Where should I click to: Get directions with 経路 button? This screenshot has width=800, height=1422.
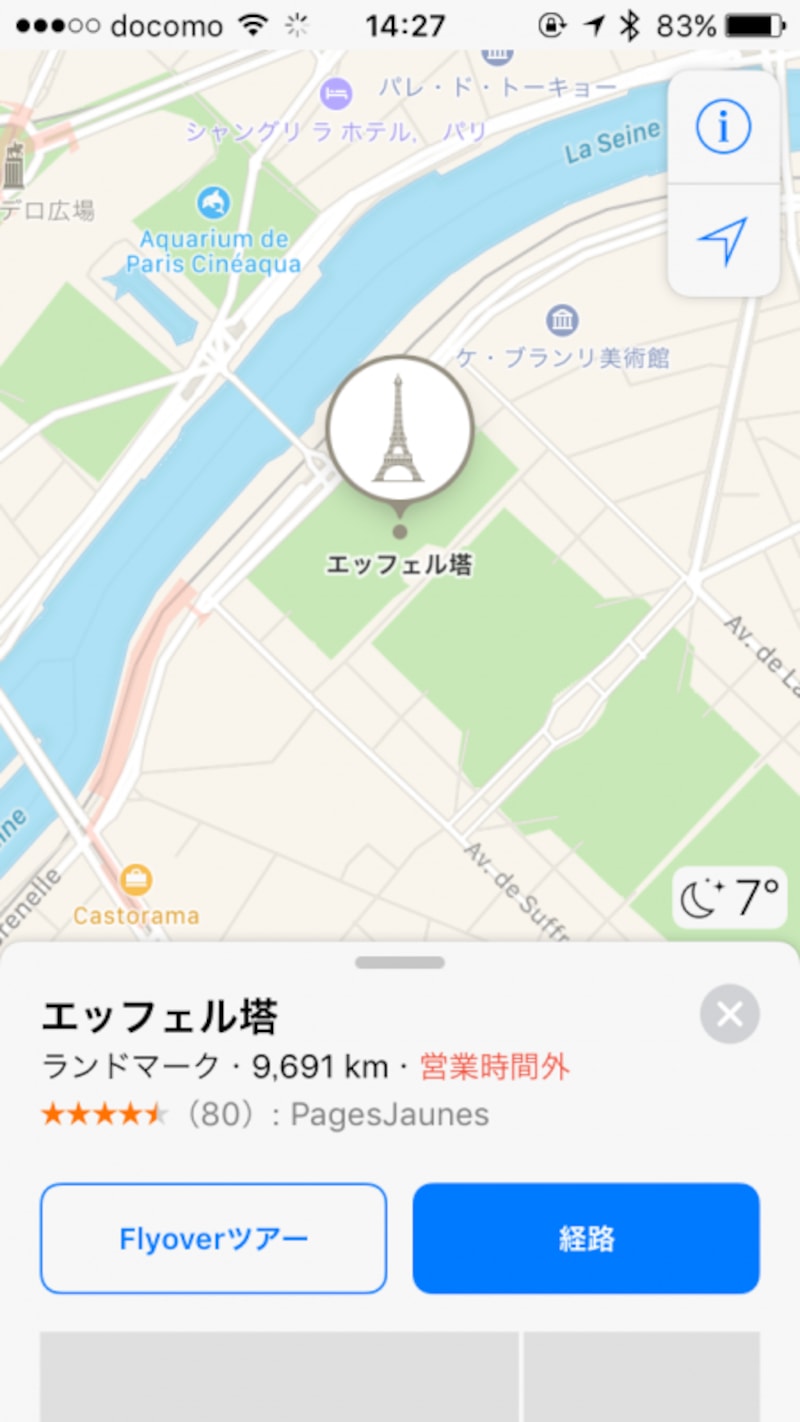coord(586,1239)
